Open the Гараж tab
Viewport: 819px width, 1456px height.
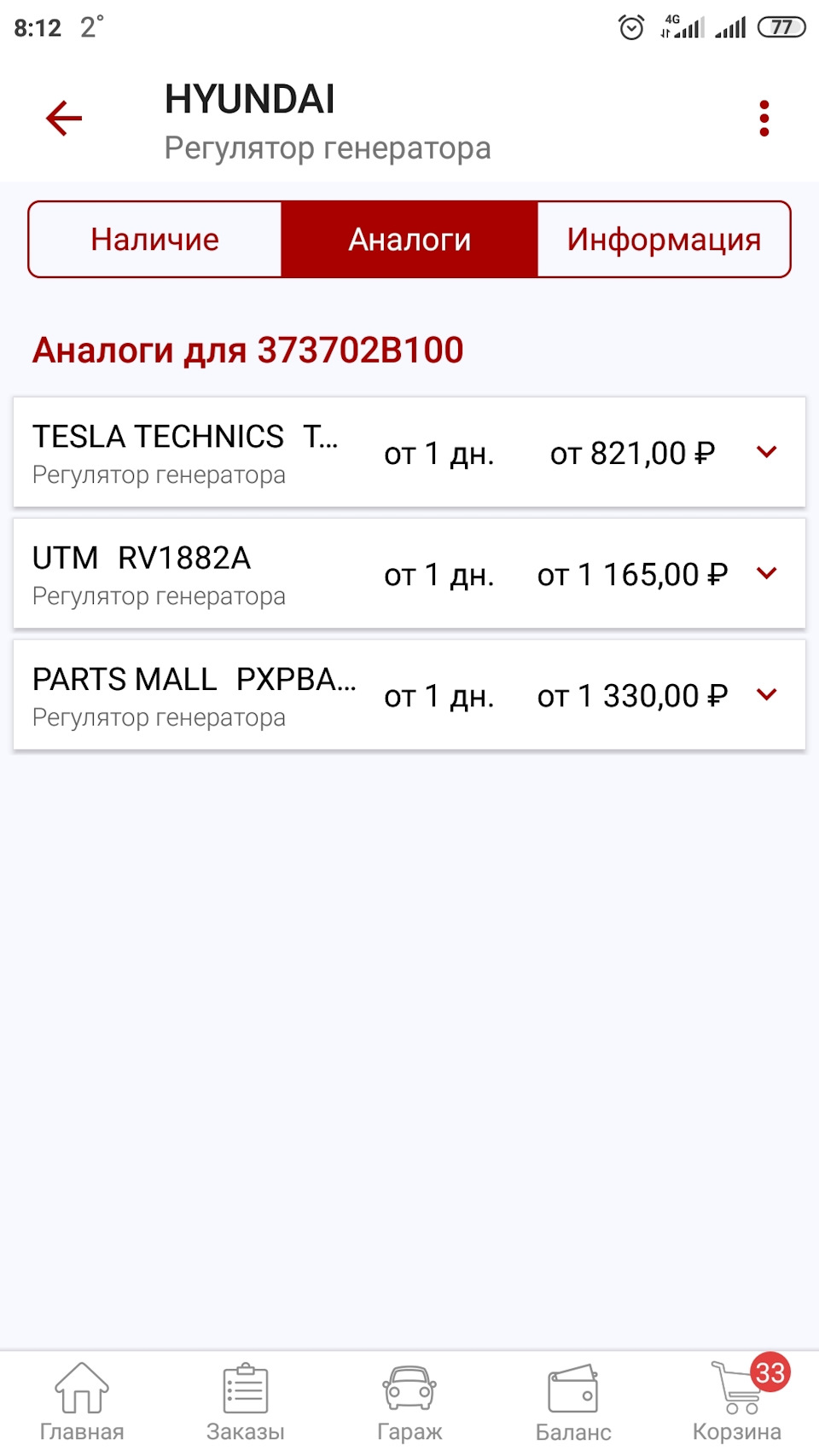pos(409,1401)
